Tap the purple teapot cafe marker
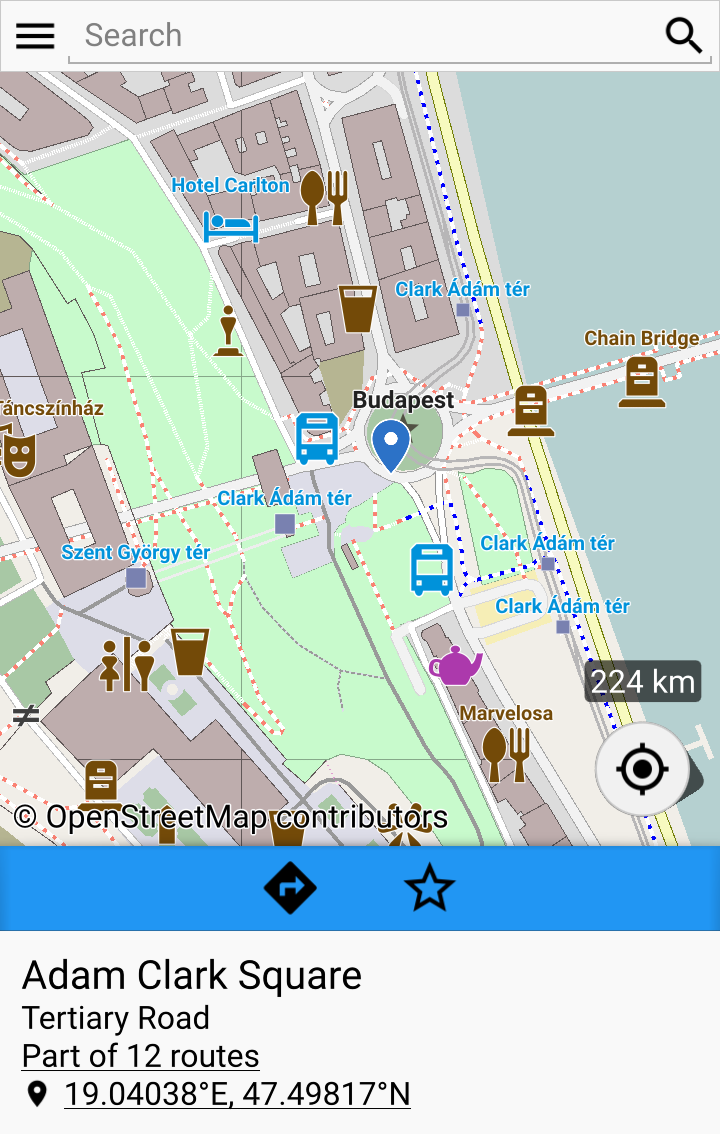720x1134 pixels. [455, 666]
